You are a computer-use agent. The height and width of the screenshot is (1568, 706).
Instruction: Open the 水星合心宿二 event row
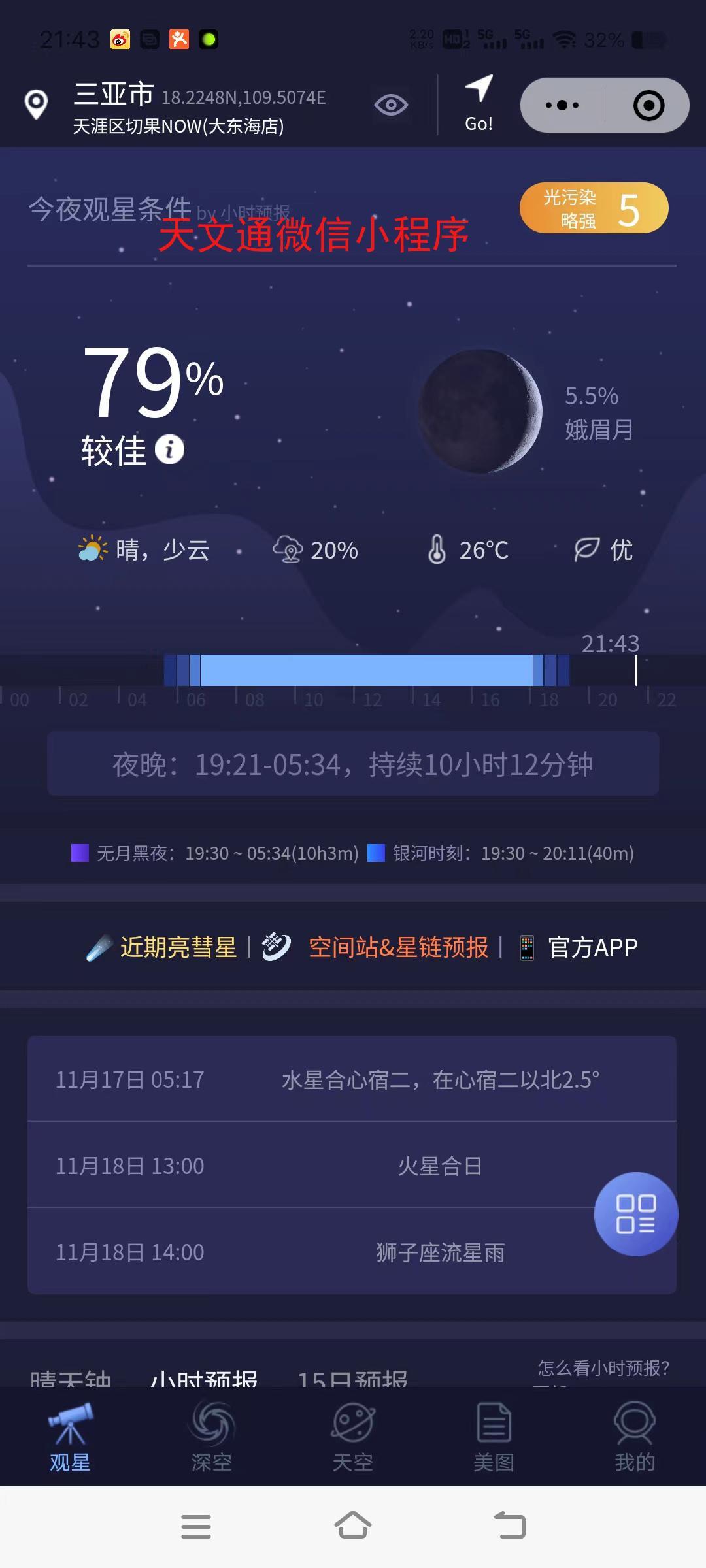tap(352, 1079)
